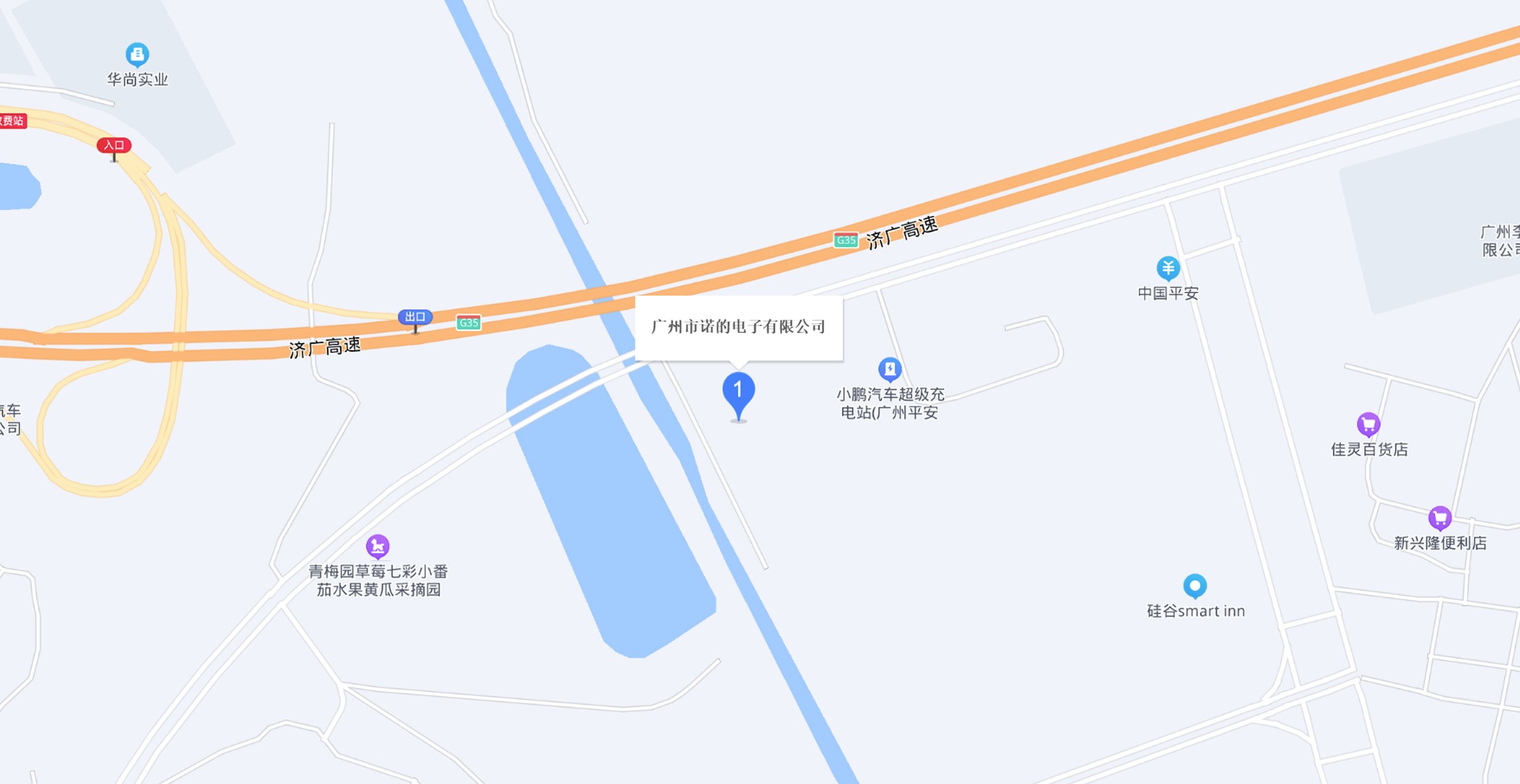1520x784 pixels.
Task: Select the 青梅园草莓 picking garden marker
Action: tap(378, 547)
